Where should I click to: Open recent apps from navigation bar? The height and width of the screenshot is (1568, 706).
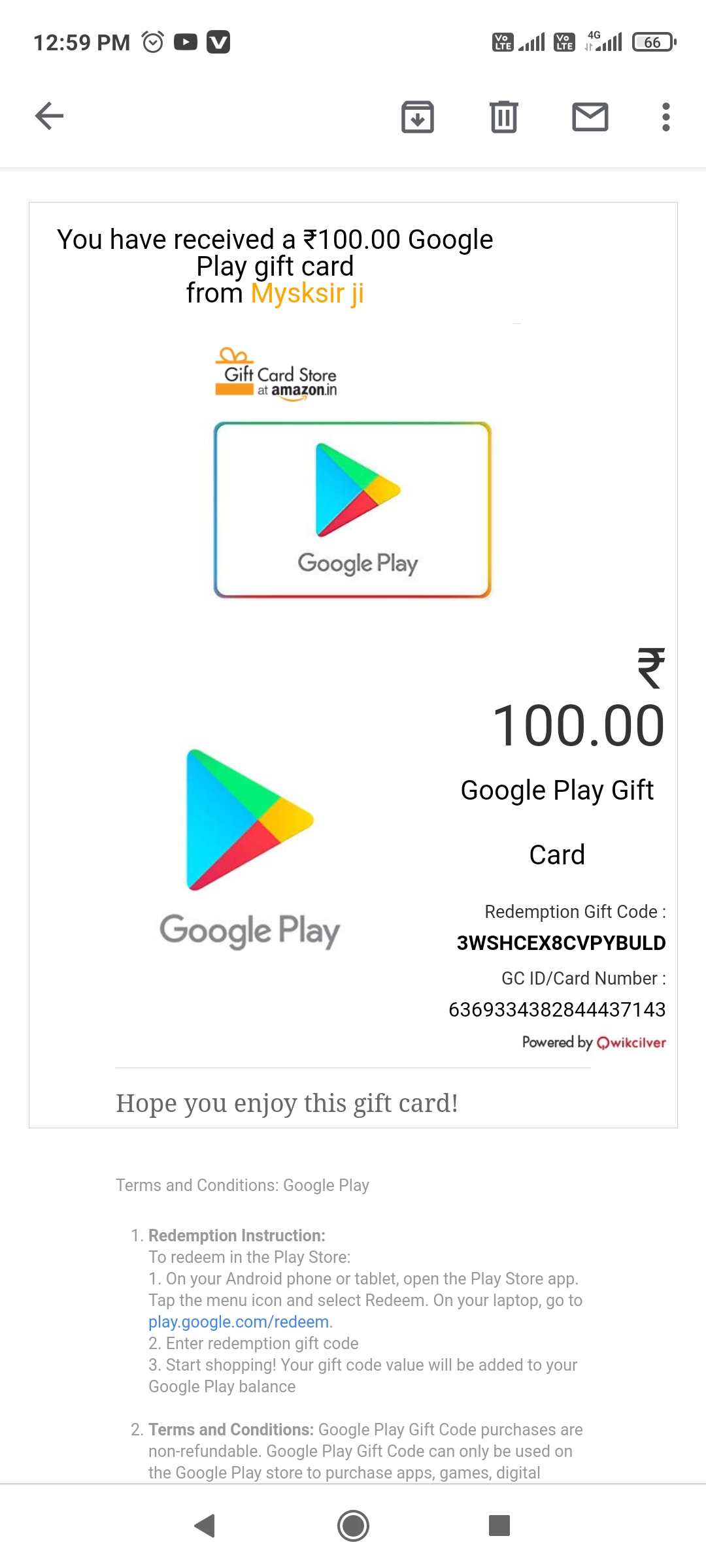[x=499, y=1526]
